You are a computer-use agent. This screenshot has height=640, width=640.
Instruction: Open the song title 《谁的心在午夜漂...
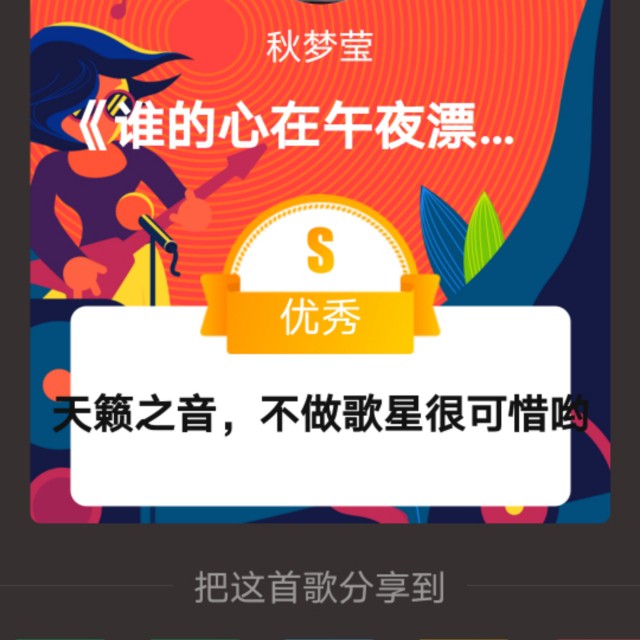click(295, 130)
